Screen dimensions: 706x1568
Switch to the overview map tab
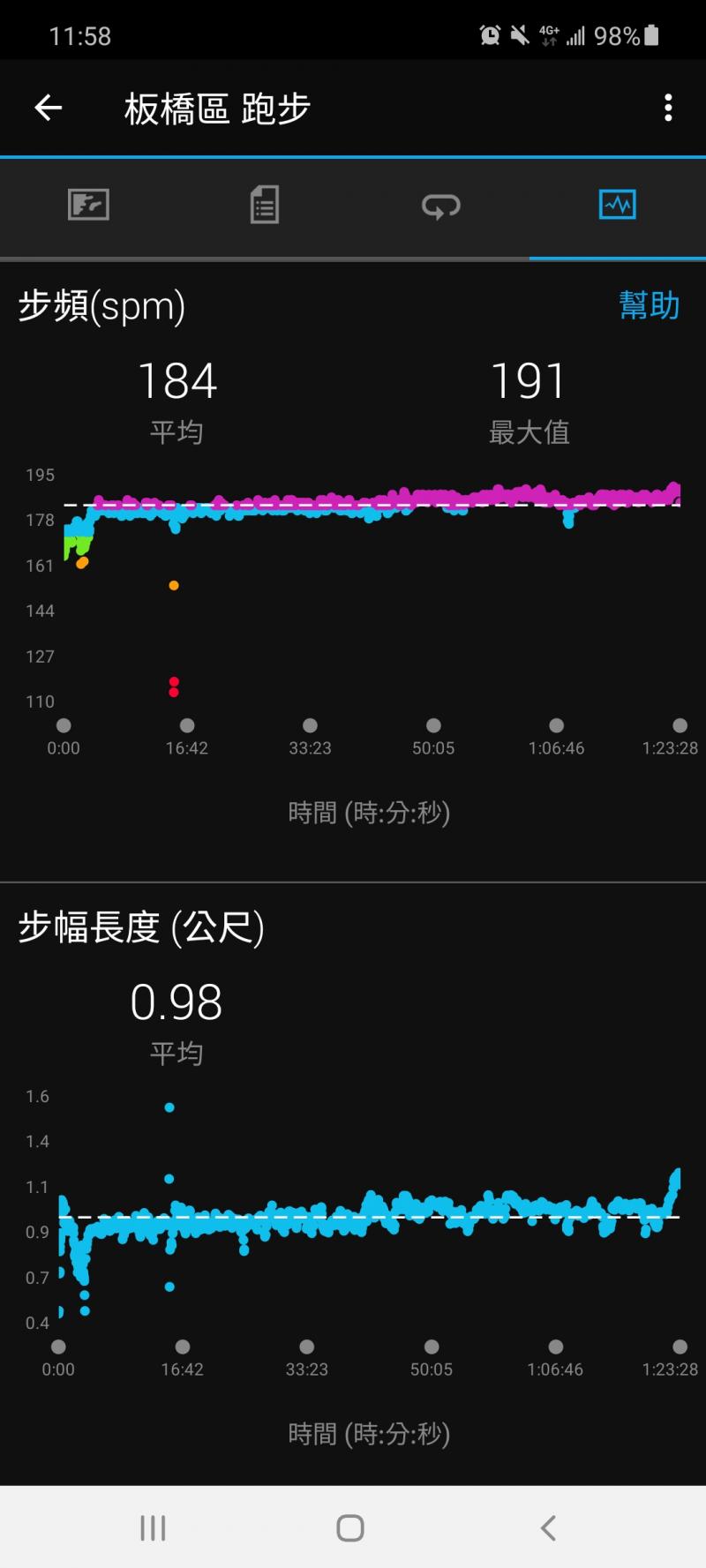(88, 206)
